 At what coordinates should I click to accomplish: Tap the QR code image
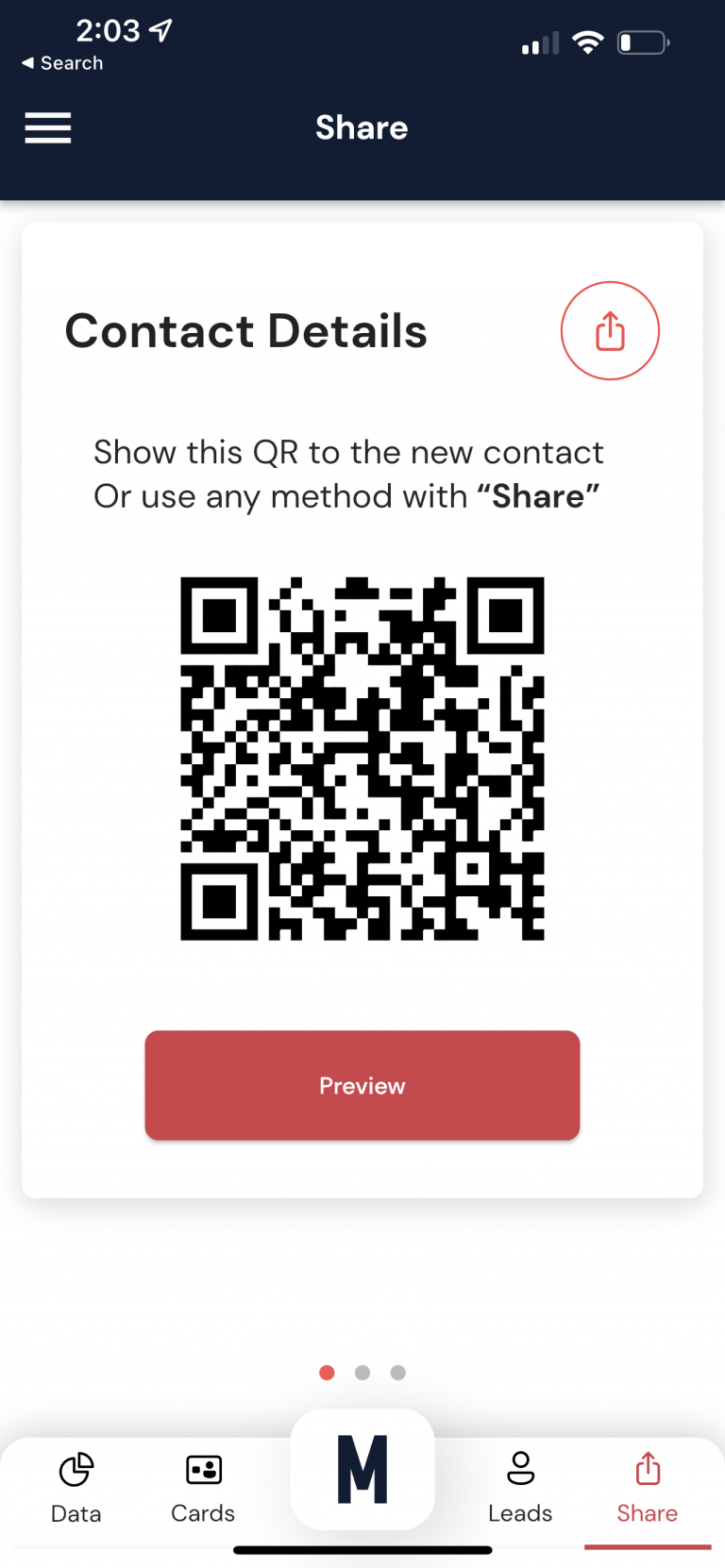[x=362, y=758]
